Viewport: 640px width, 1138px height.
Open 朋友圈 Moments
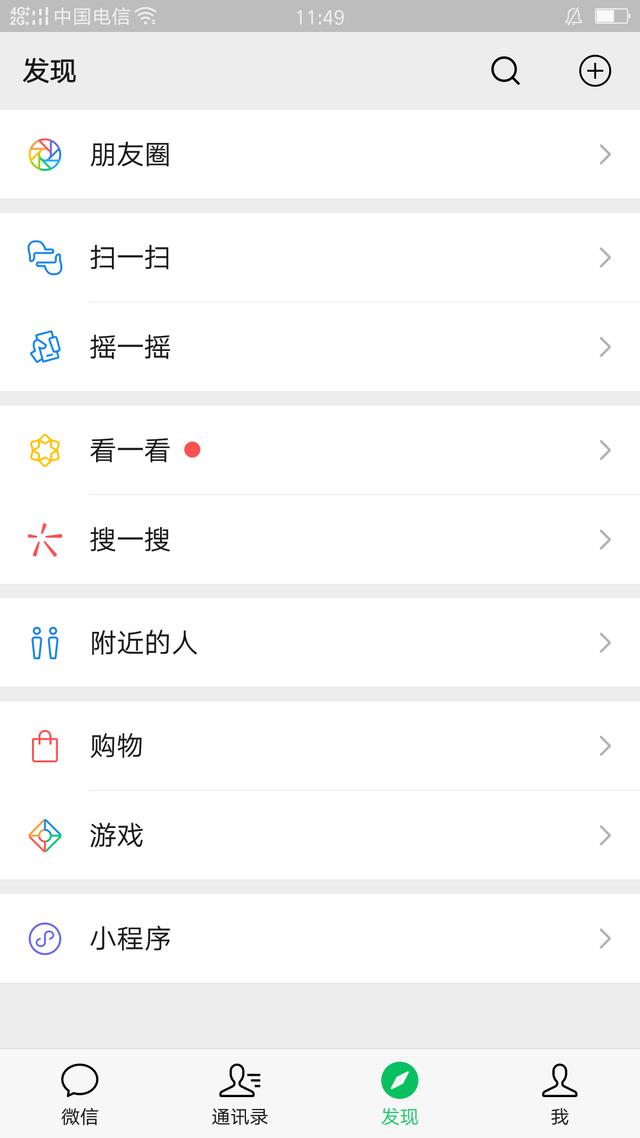pos(320,154)
